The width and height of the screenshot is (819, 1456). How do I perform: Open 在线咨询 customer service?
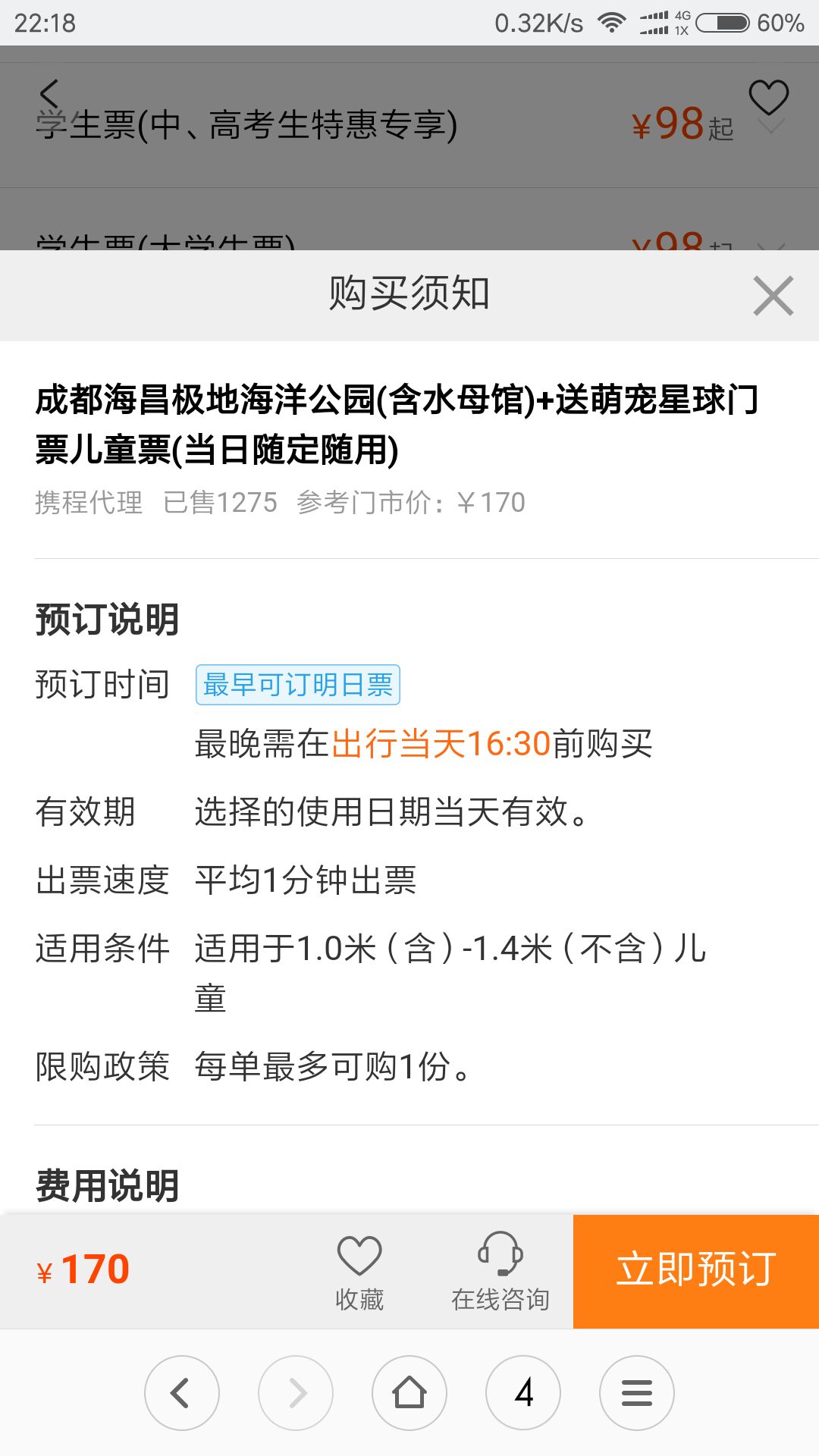(500, 1272)
